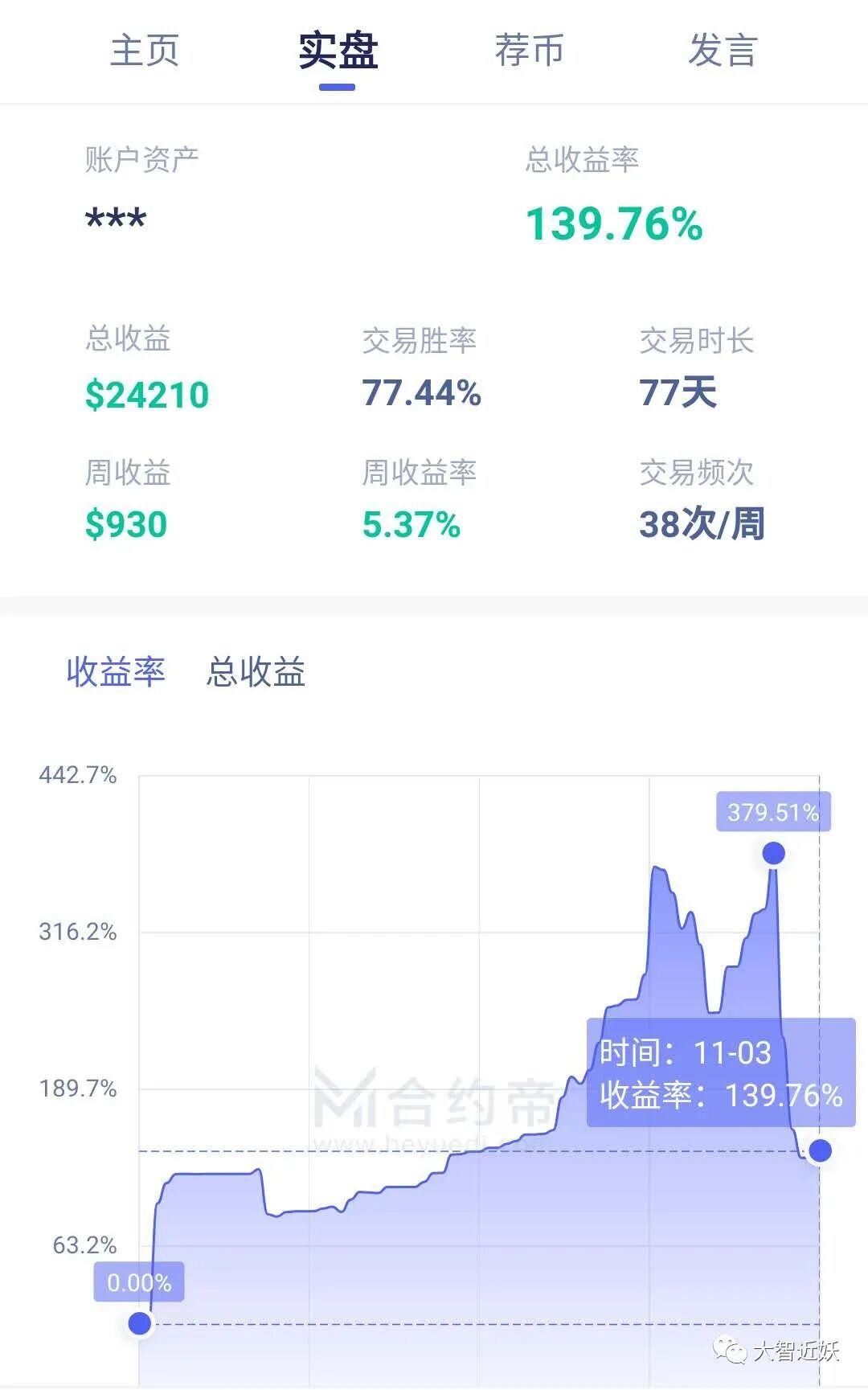
Task: Switch chart to 总收益
Action: point(256,671)
